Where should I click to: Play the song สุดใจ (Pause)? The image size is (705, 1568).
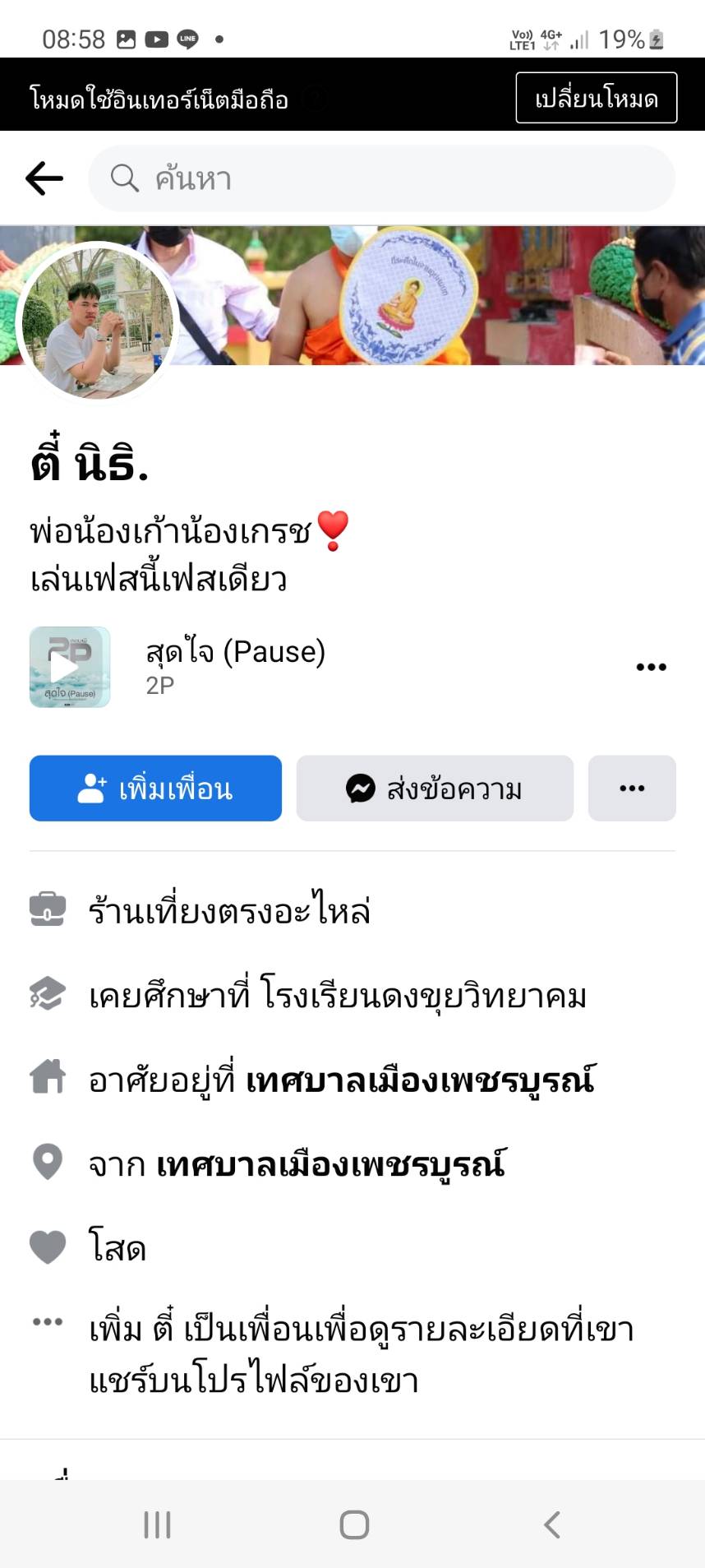point(70,667)
